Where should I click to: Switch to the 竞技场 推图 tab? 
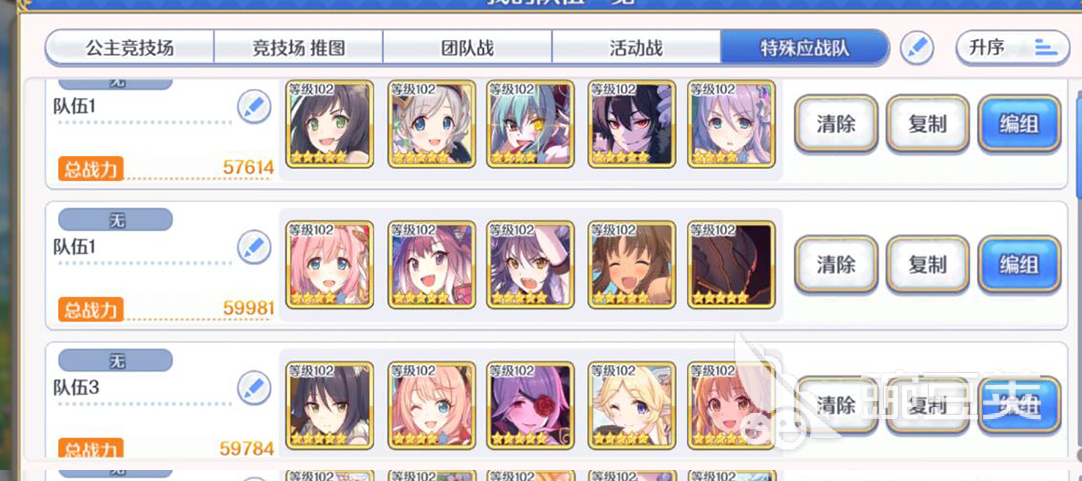(298, 47)
